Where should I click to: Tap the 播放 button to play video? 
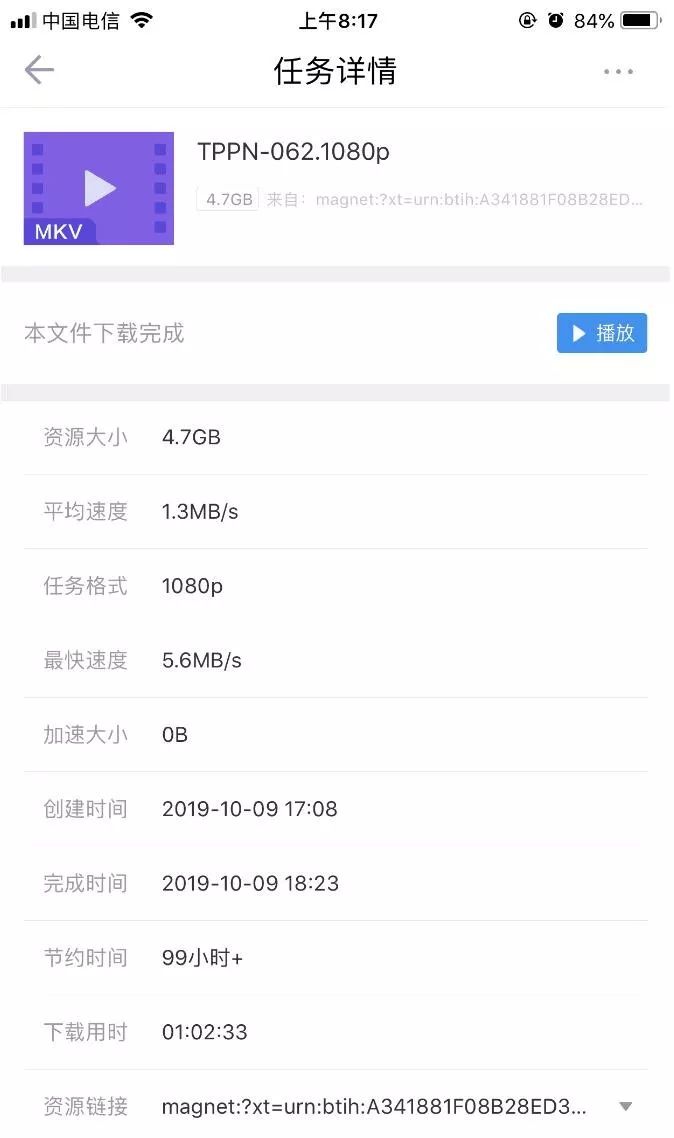(x=602, y=333)
